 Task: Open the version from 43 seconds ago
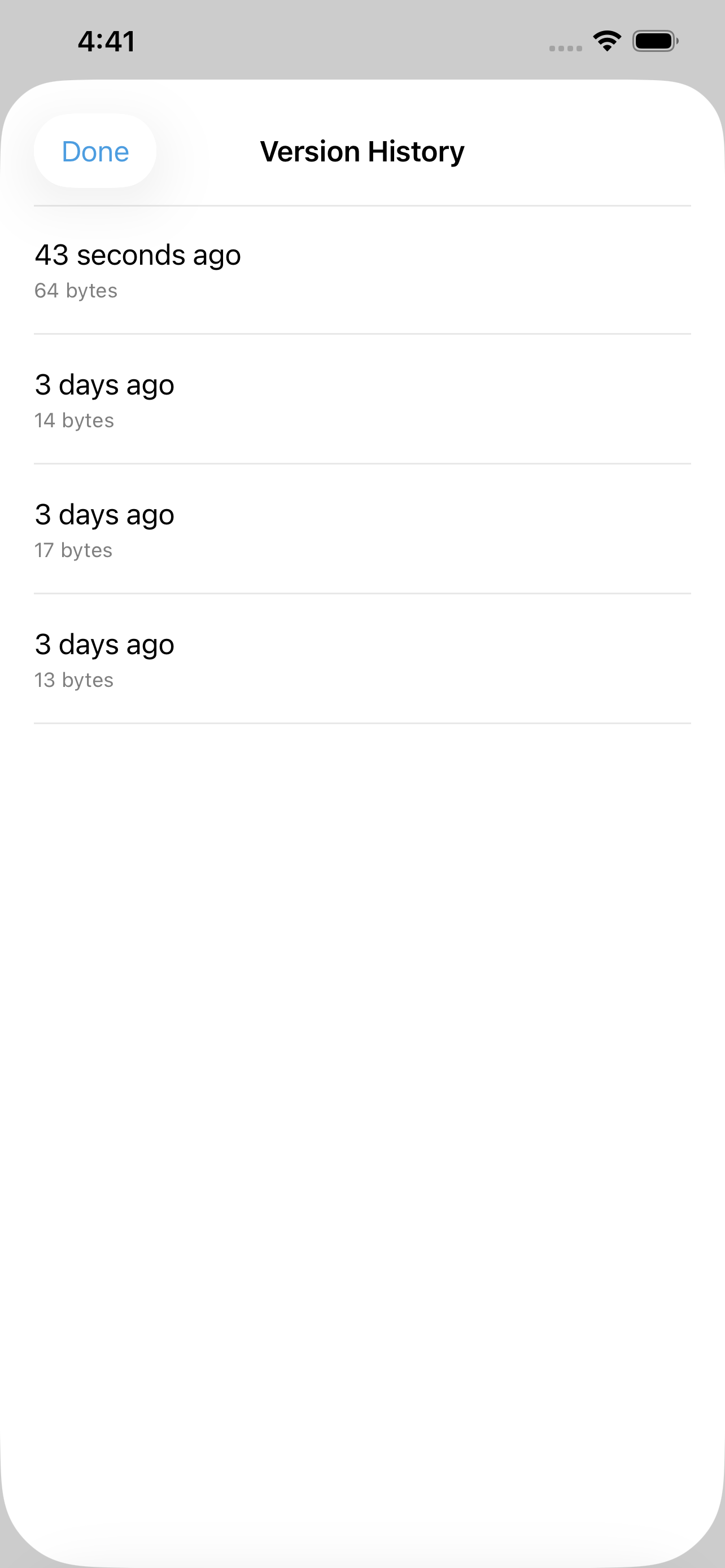[362, 270]
